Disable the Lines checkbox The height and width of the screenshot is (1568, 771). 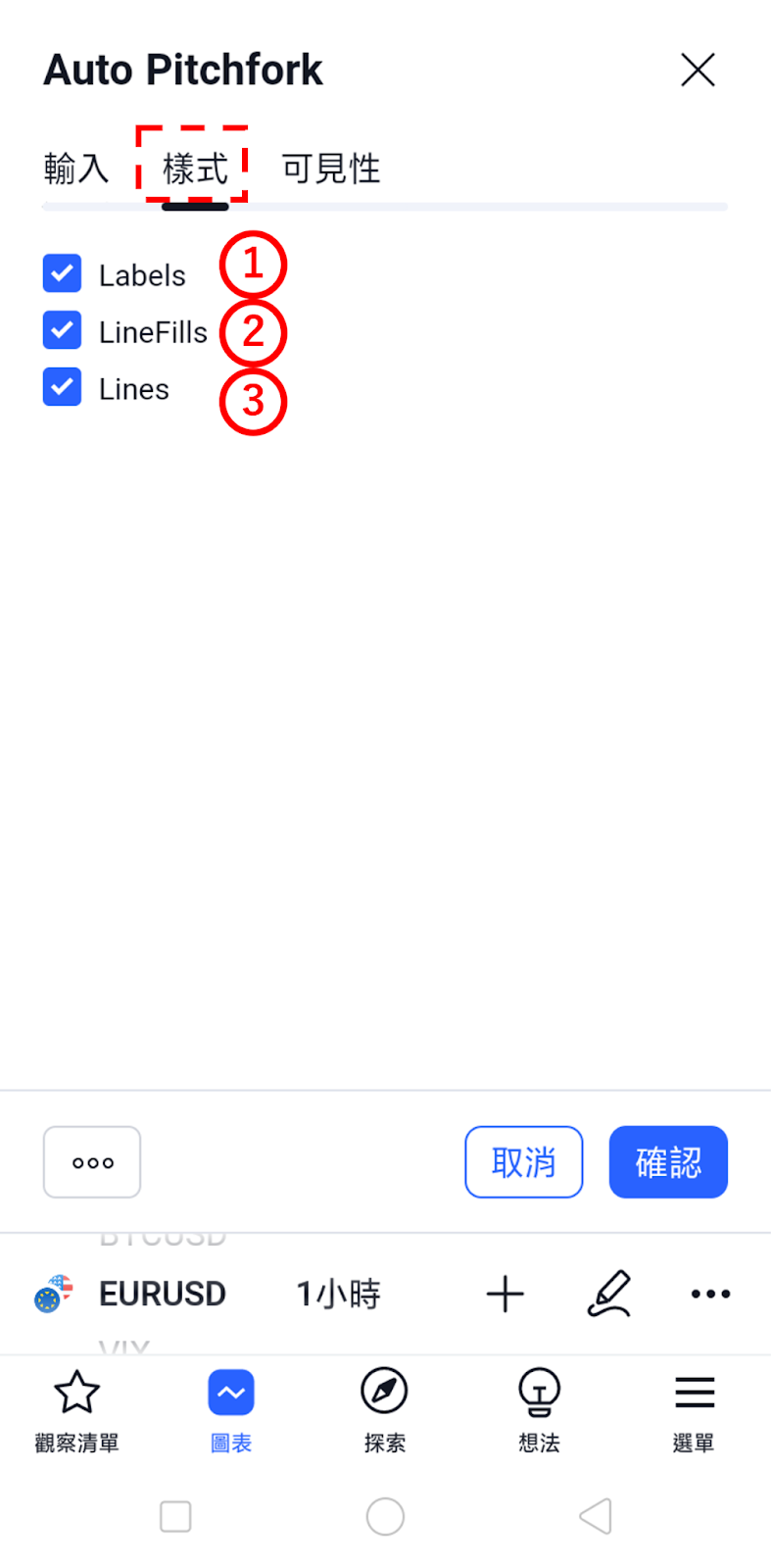click(x=62, y=388)
